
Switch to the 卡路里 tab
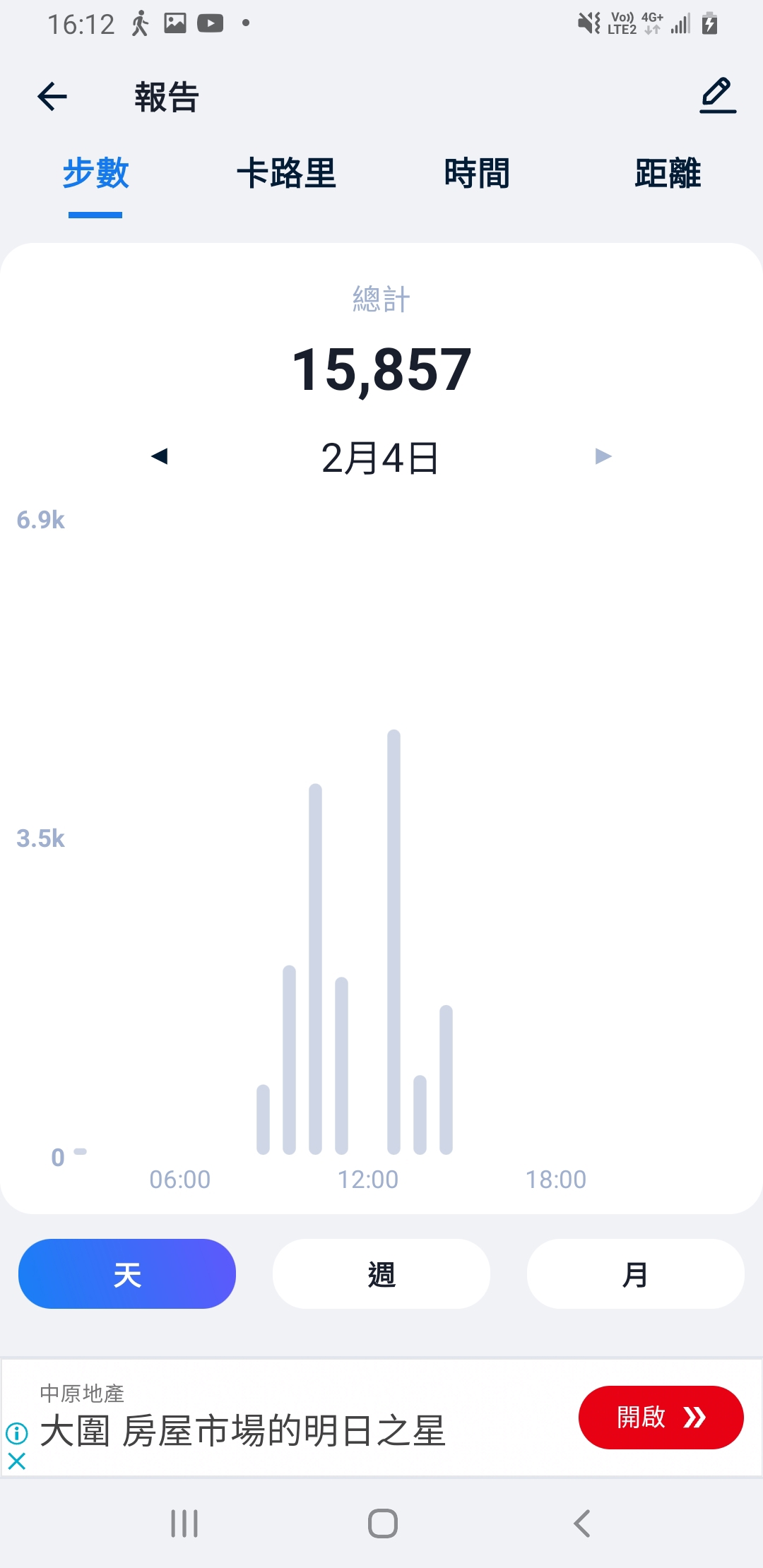(x=286, y=174)
